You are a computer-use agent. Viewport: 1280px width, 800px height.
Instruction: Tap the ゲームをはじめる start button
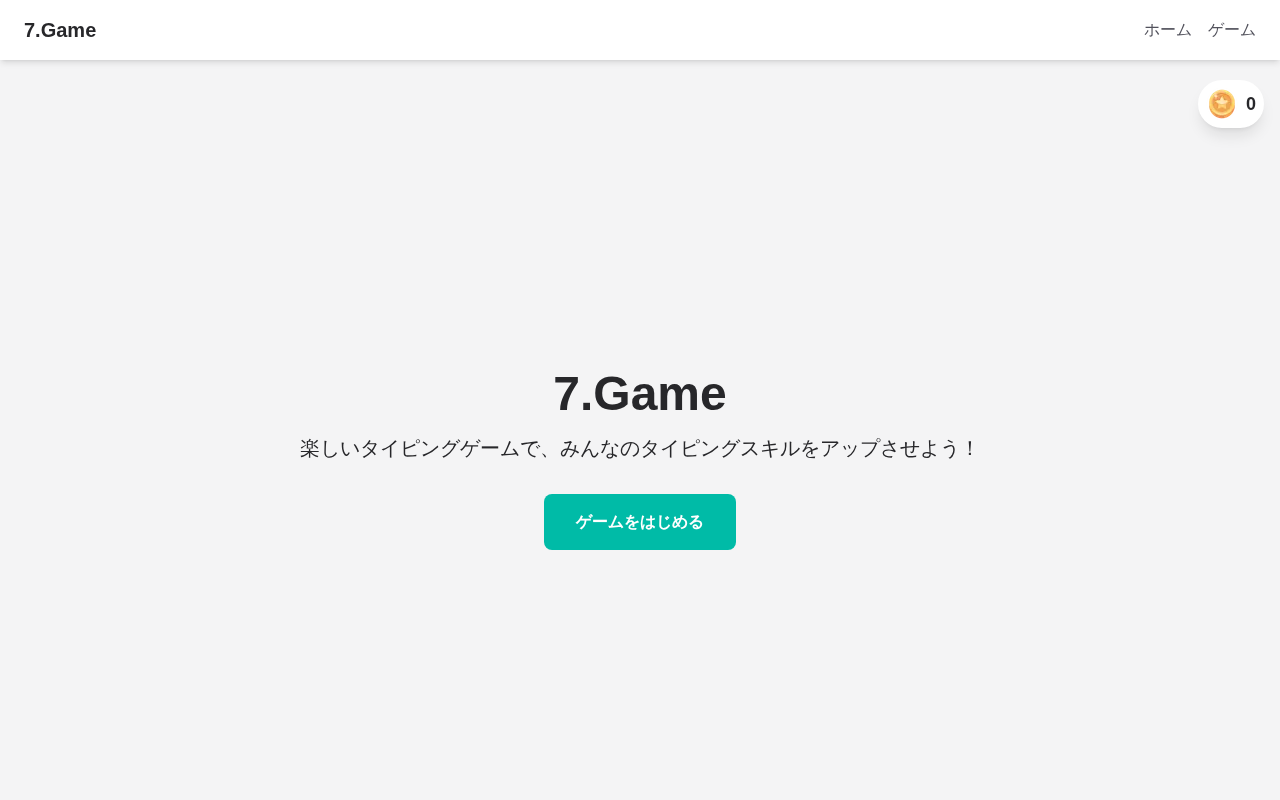(x=640, y=522)
